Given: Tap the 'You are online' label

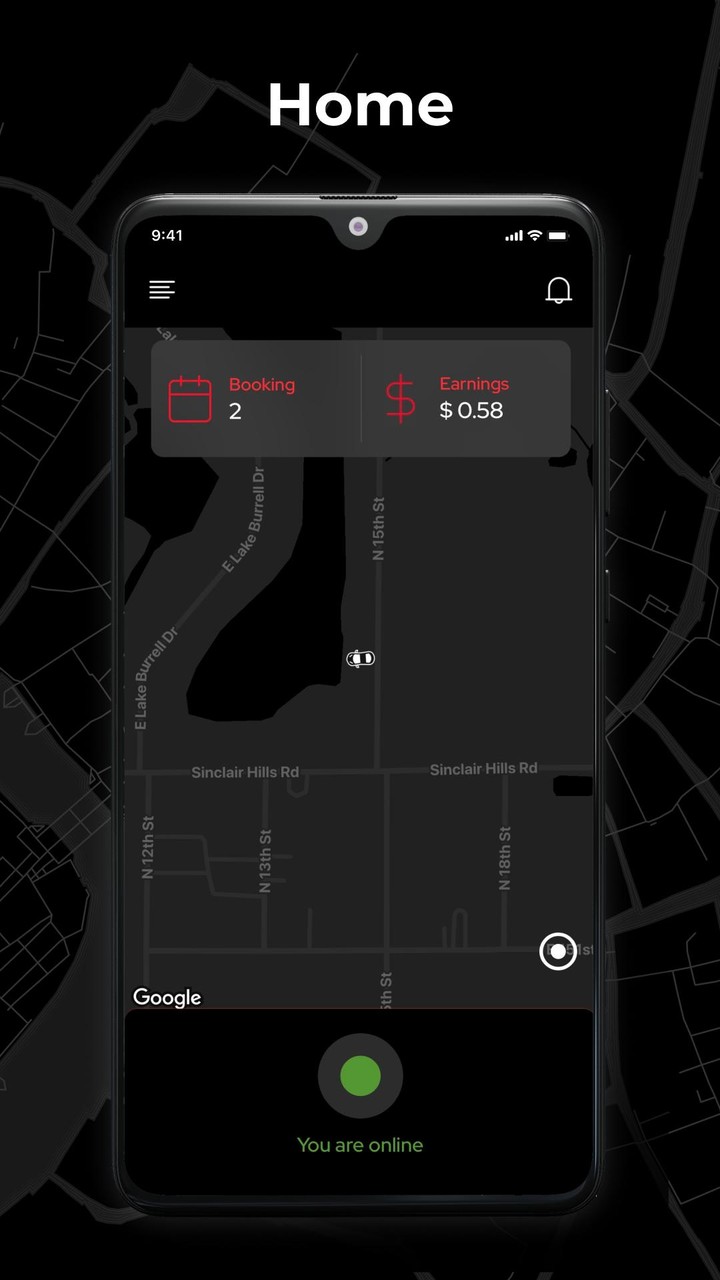Looking at the screenshot, I should 360,1145.
